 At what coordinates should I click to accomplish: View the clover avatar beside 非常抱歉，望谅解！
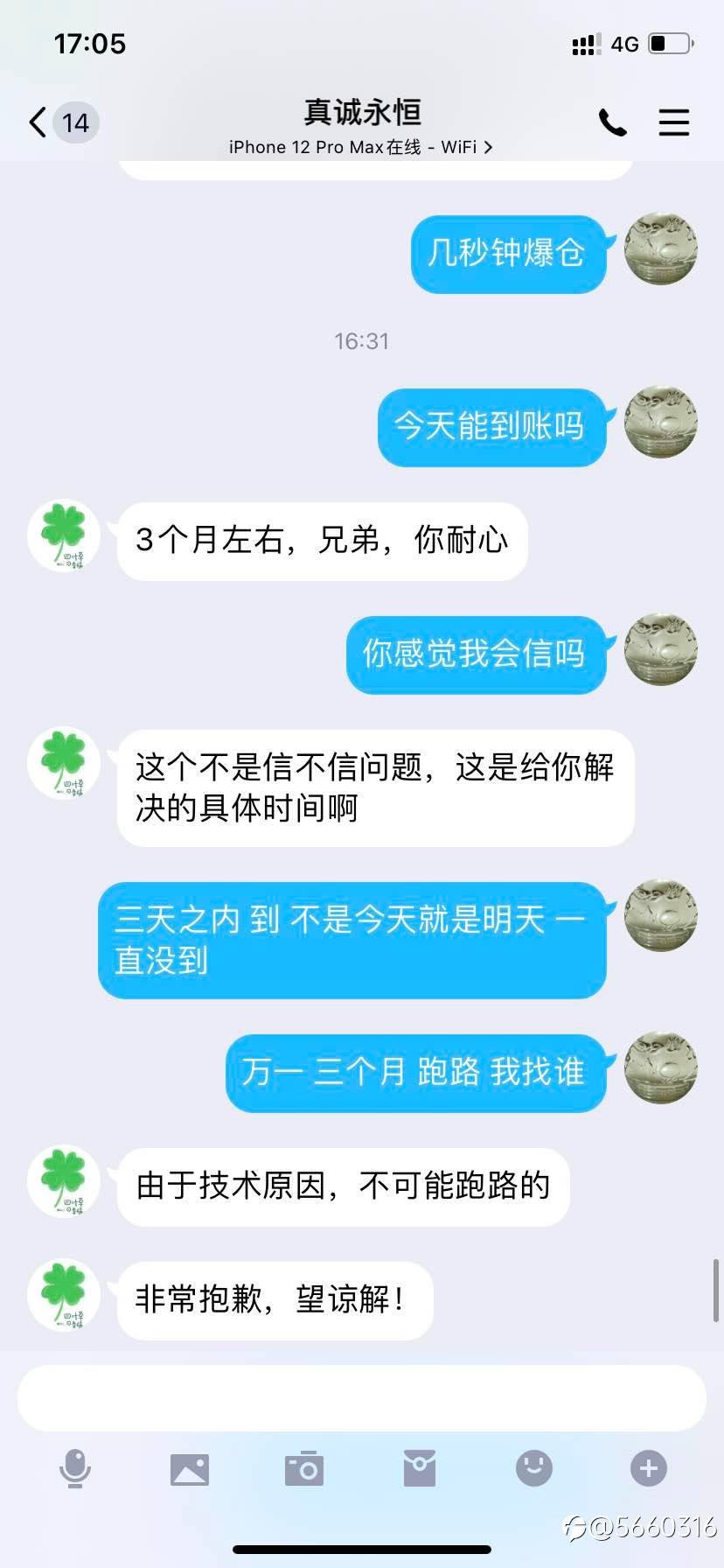(64, 1295)
